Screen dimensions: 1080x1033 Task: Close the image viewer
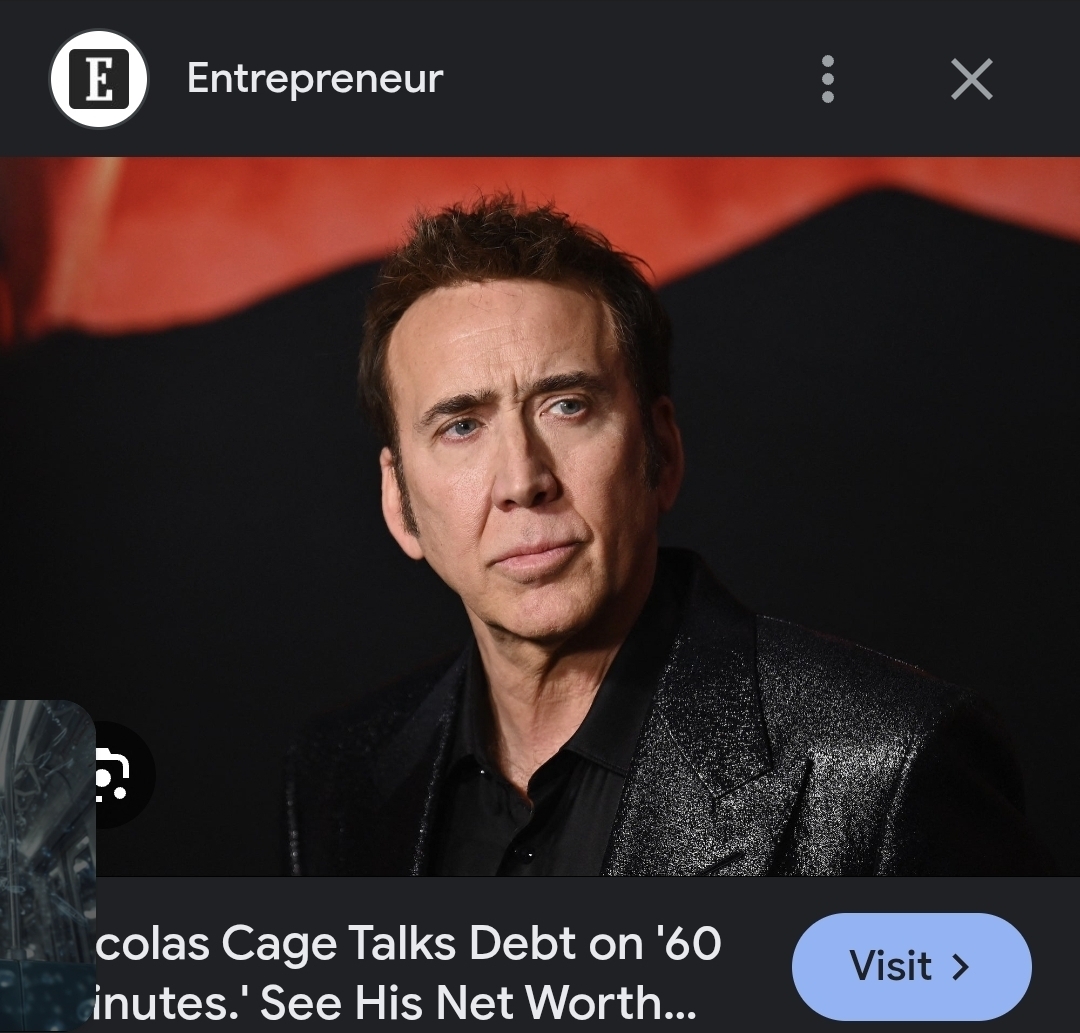tap(971, 79)
